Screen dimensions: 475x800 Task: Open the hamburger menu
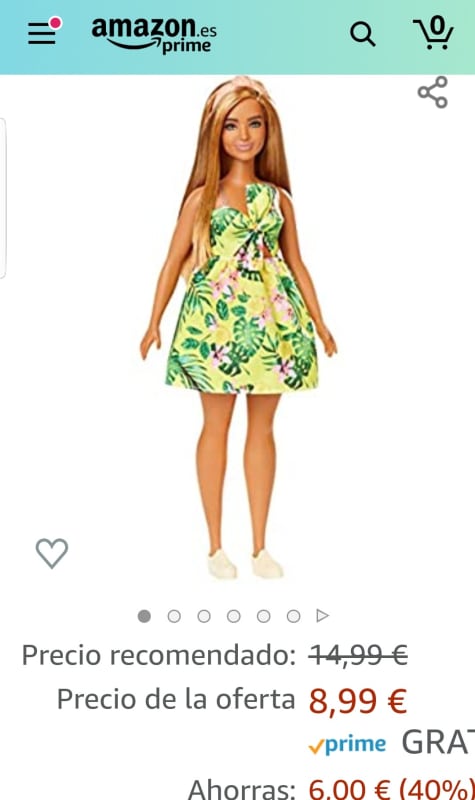42,33
